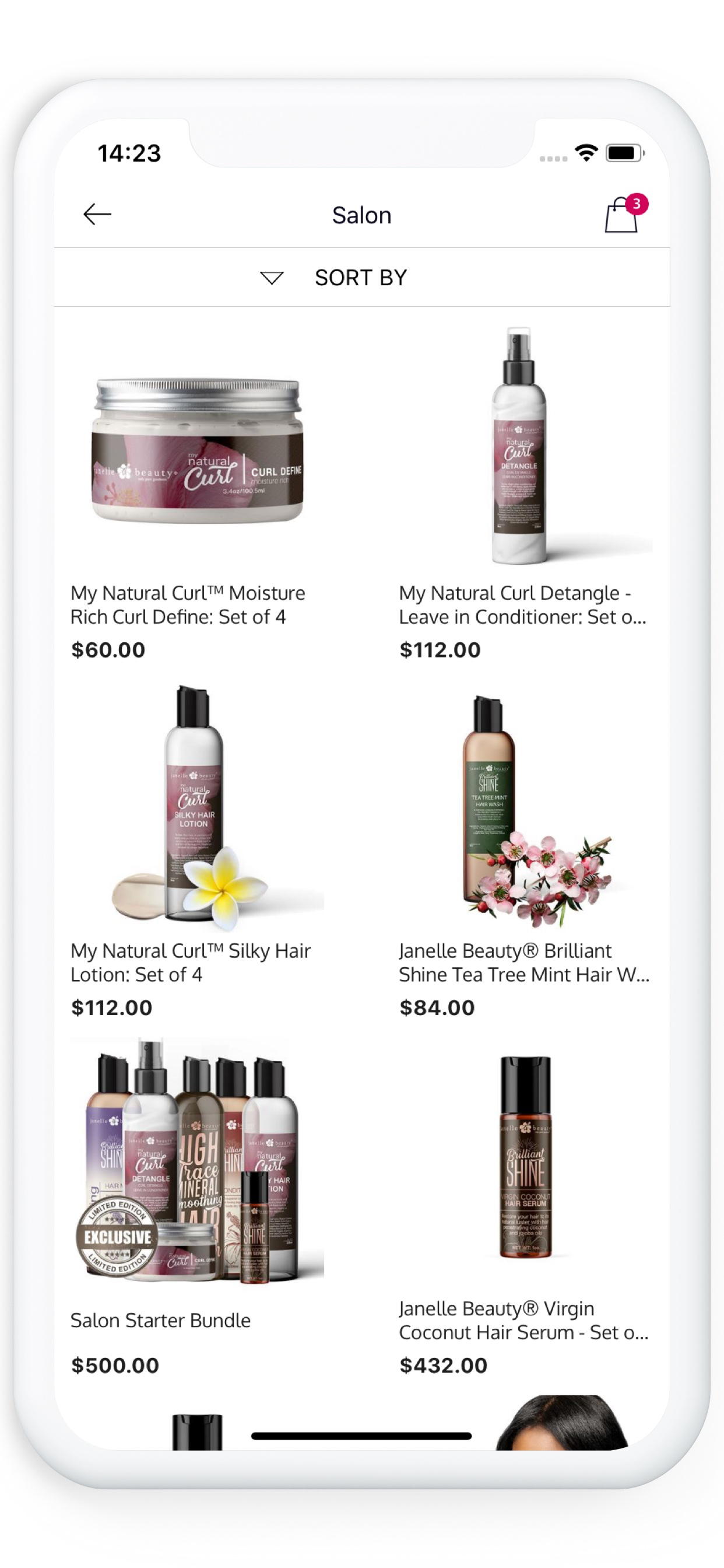View the Salon Starter Bundle product
724x1568 pixels.
point(196,1163)
